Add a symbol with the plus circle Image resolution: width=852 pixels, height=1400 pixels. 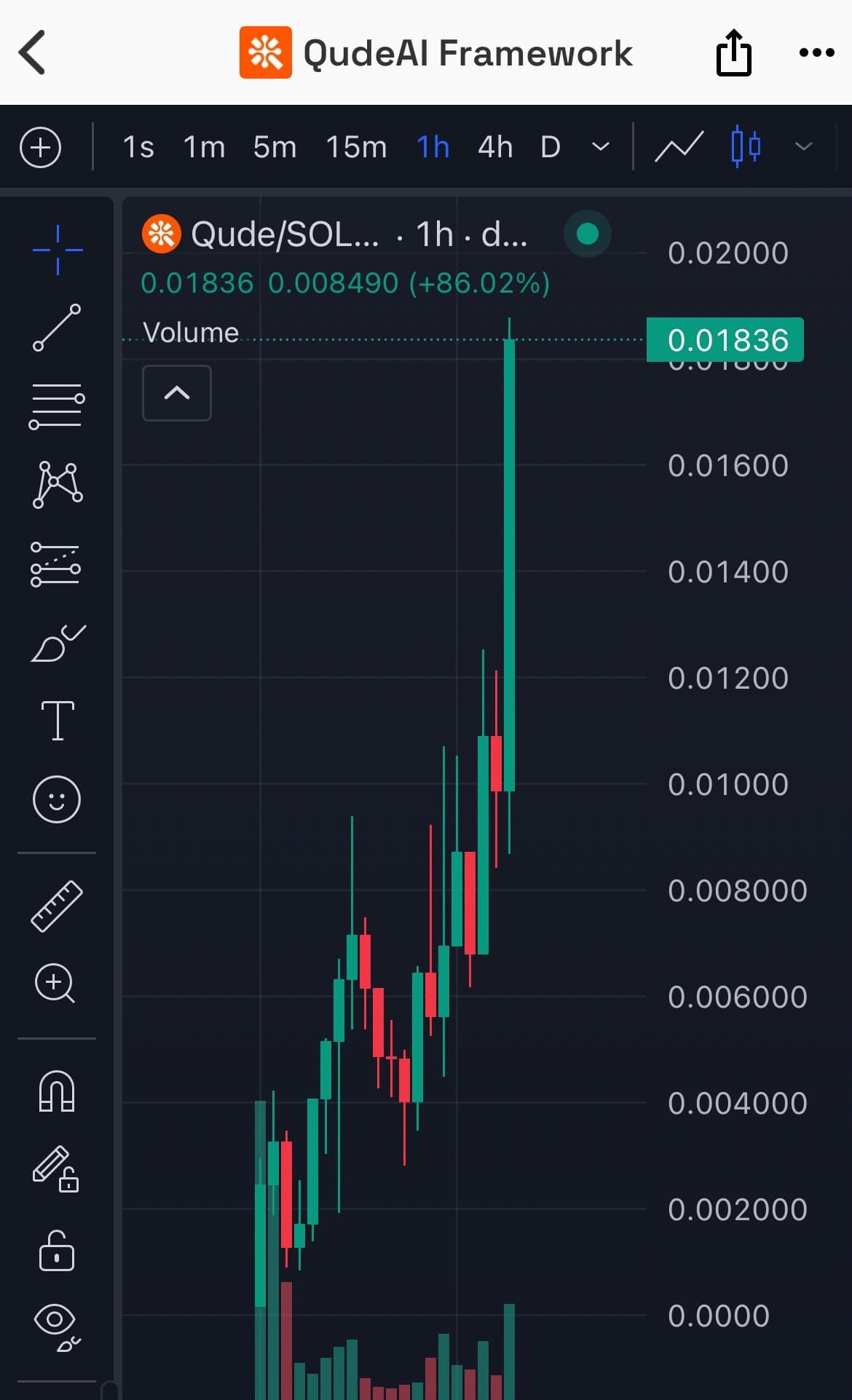pos(41,147)
